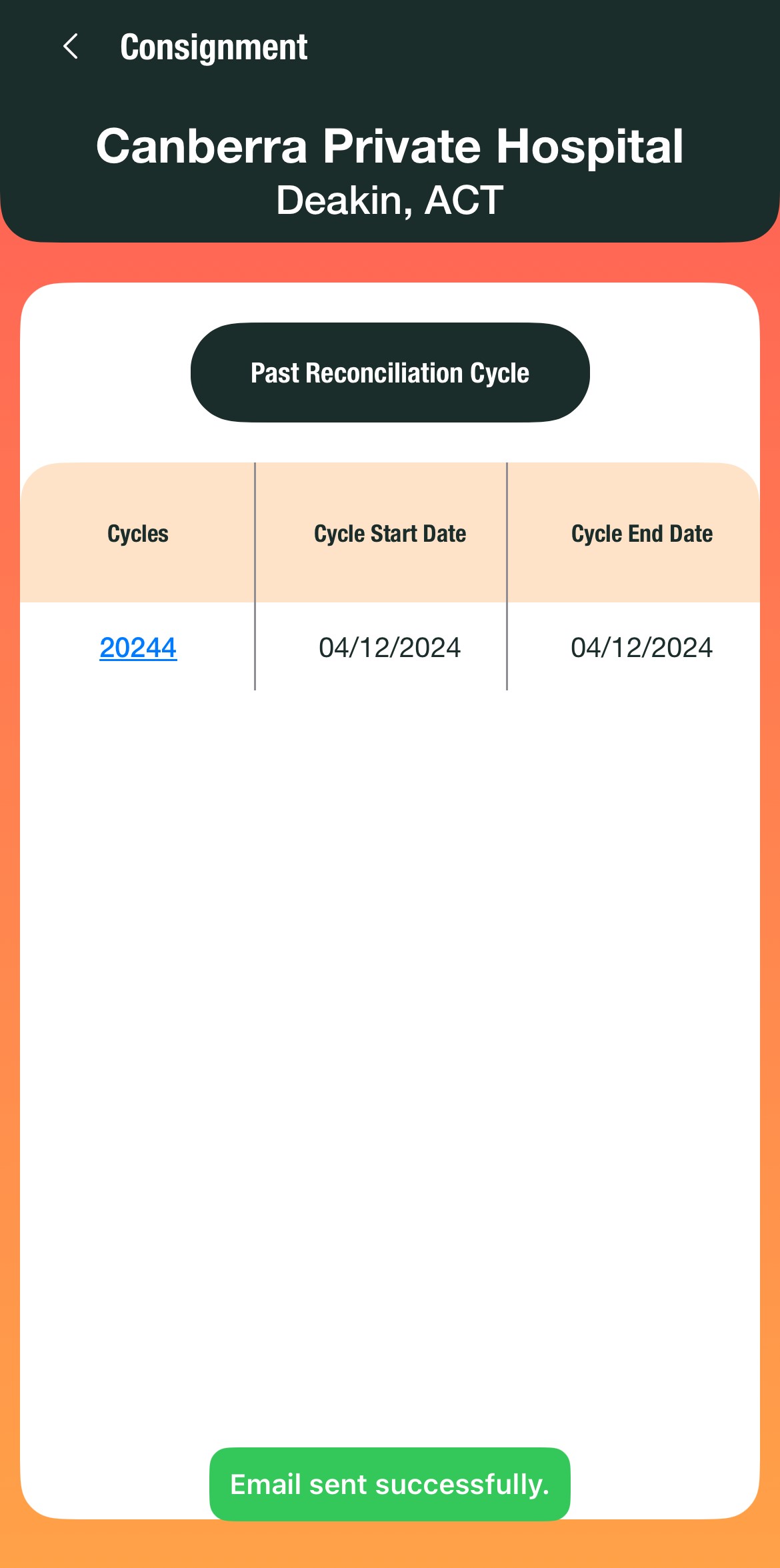This screenshot has width=780, height=1568.
Task: Open cycle 20244 link
Action: pyautogui.click(x=138, y=648)
